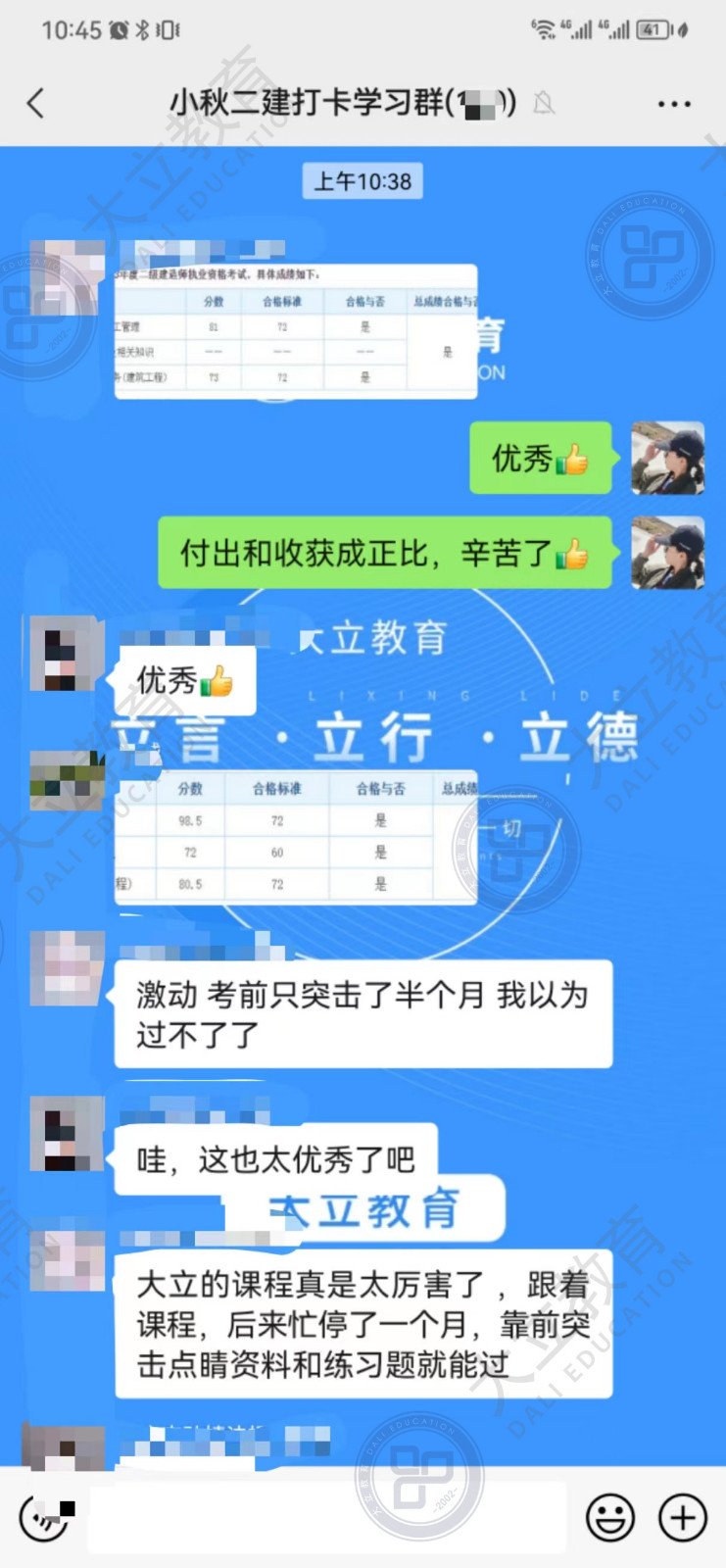Screen dimensions: 726x1568
Task: Open avatar of 大立的课程真是太厉害了 sender
Action: pos(67,1259)
